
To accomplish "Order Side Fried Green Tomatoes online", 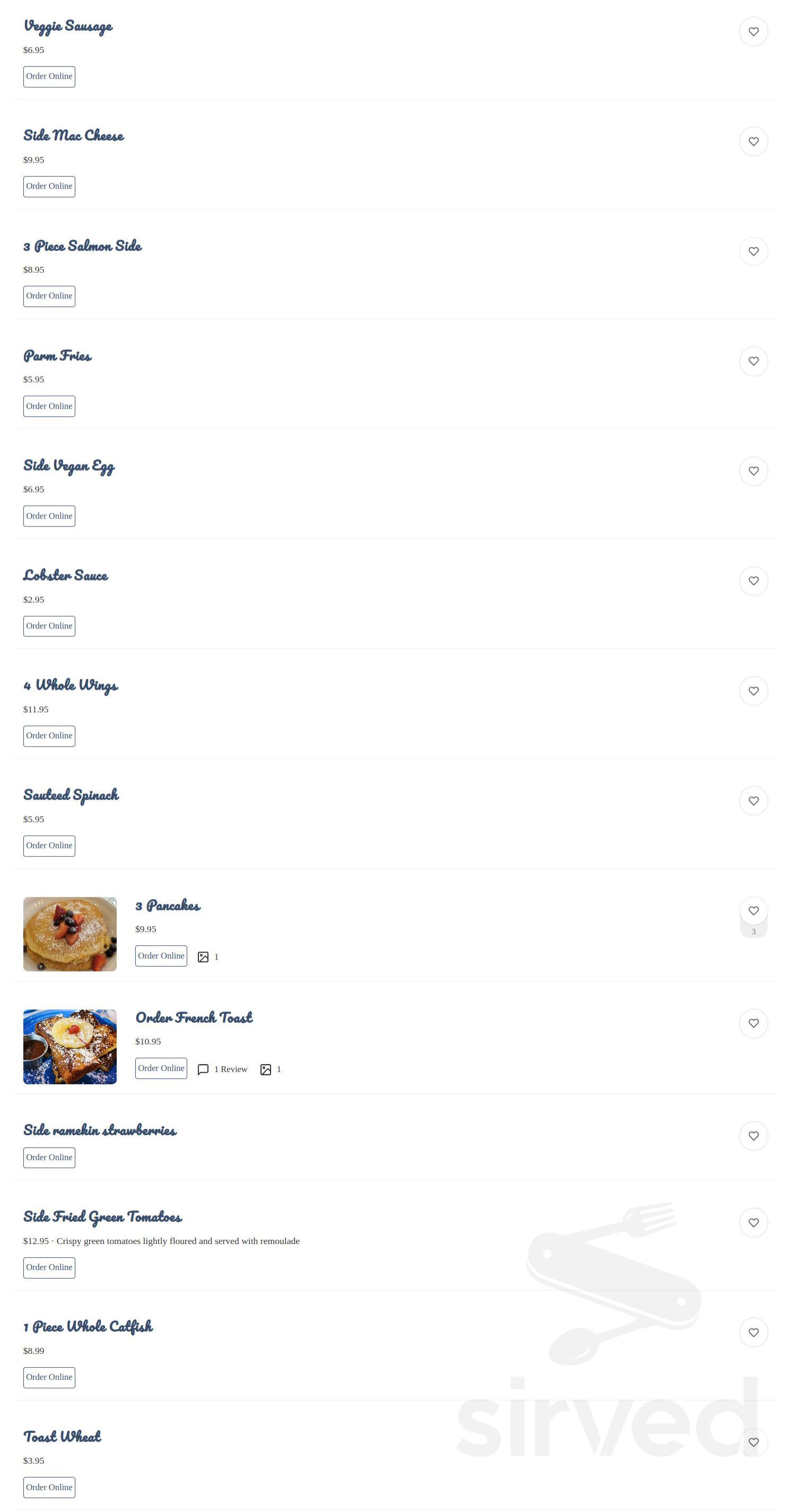I will [x=49, y=1267].
